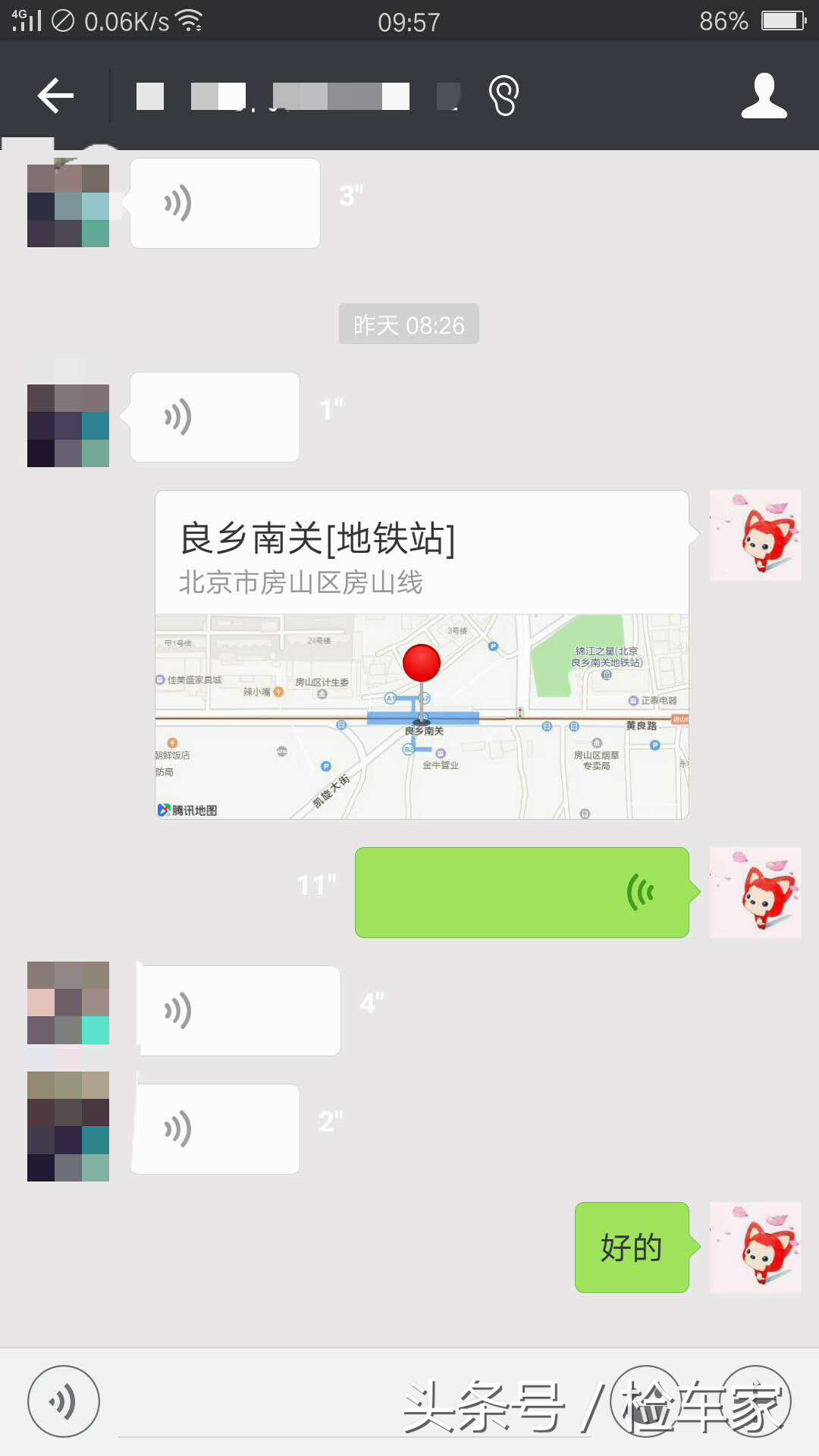Tap the 昨天 08:26 timestamp label
The width and height of the screenshot is (819, 1456).
coord(408,323)
